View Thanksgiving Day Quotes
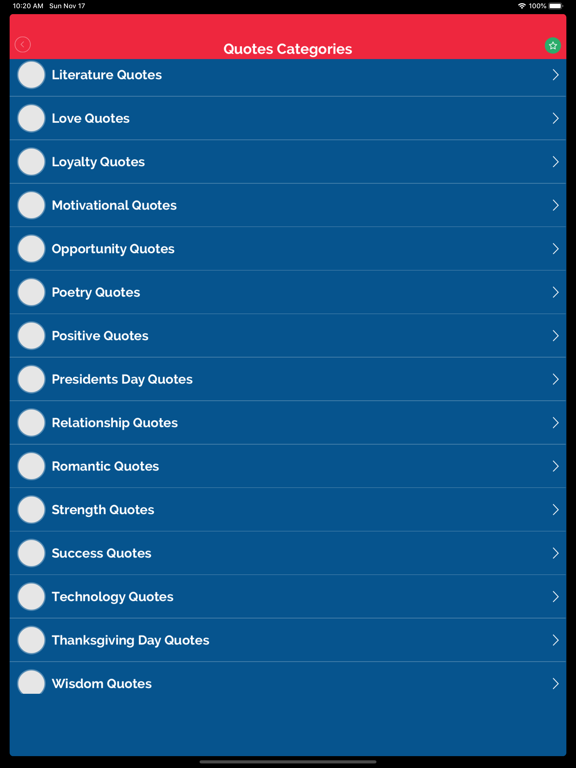 [x=288, y=640]
